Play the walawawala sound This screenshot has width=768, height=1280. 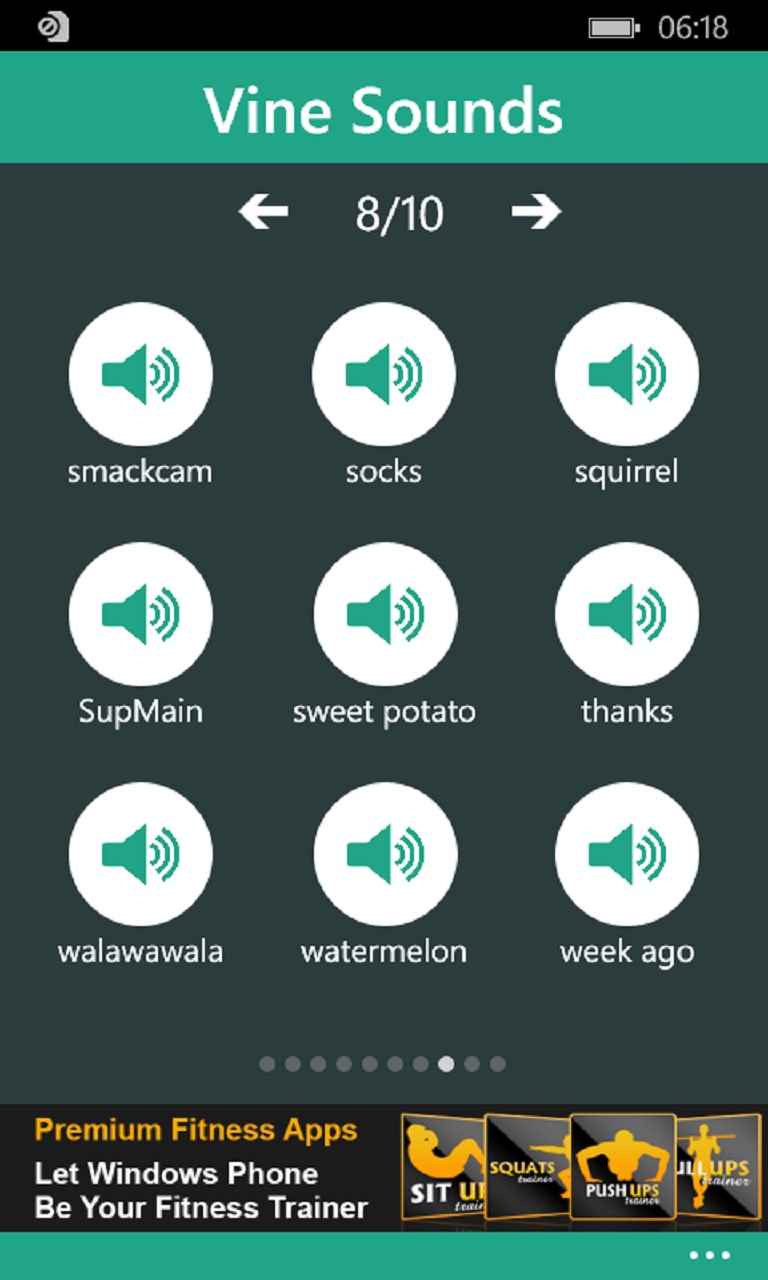pos(141,854)
